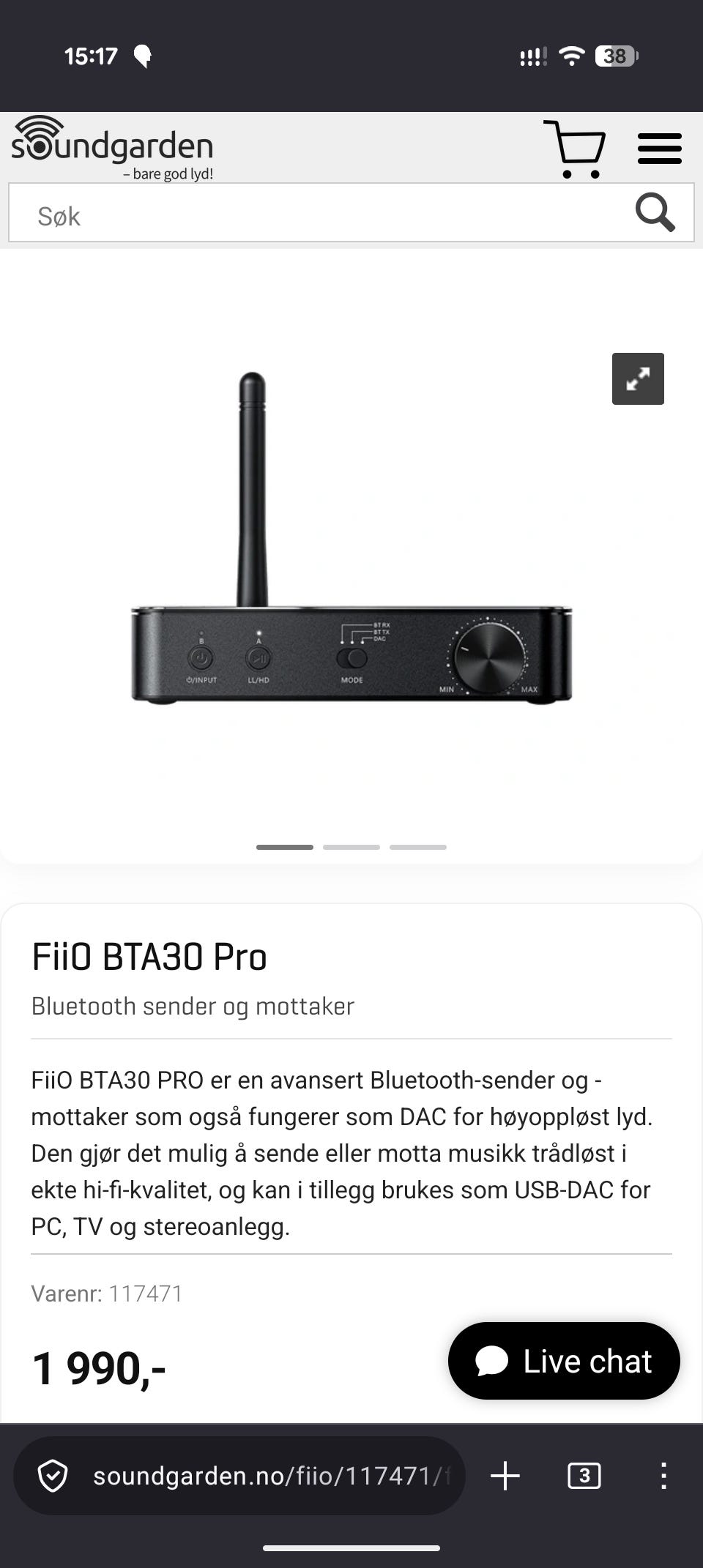Go to Soundgarden home via logo
The width and height of the screenshot is (703, 1568).
112,148
